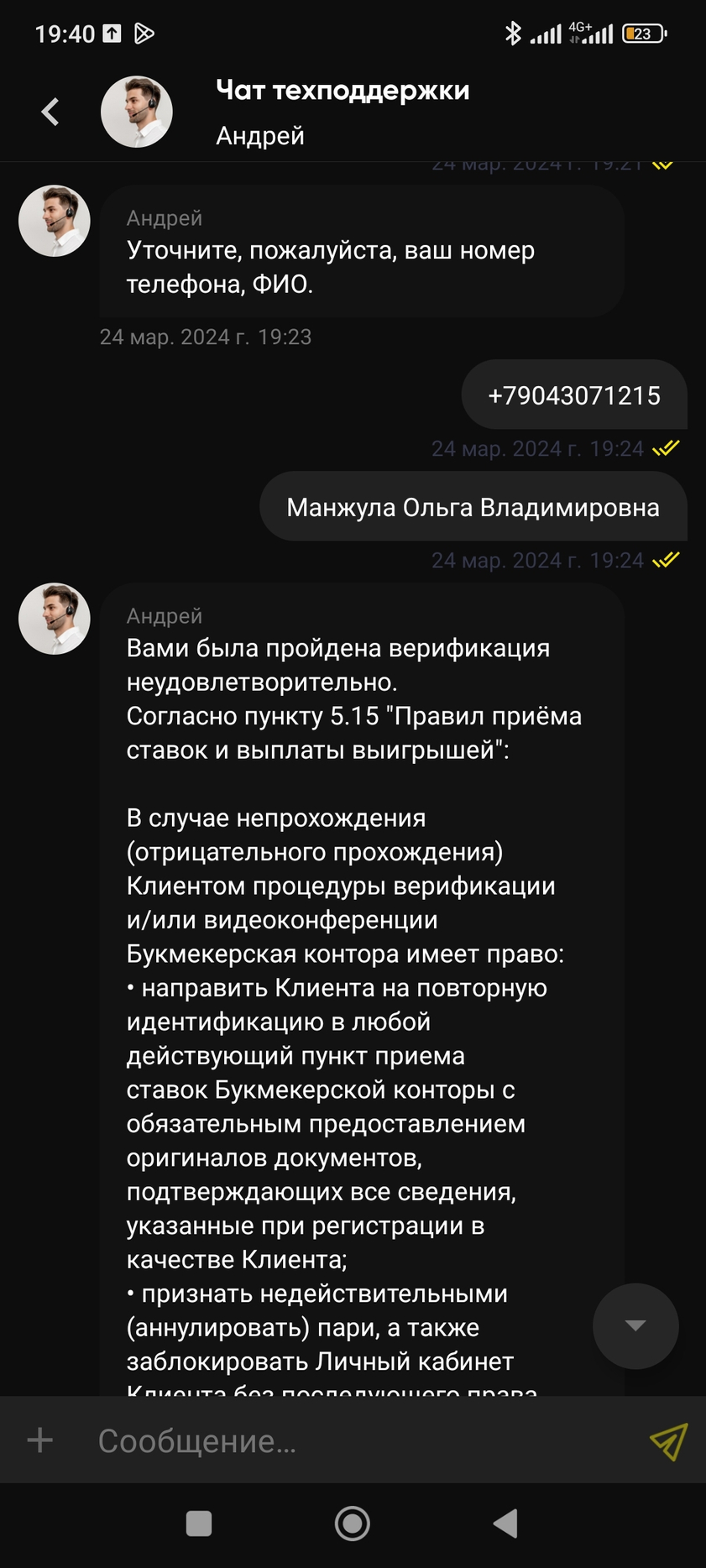Jump to the latest message with the down arrow
Screen dimensions: 706x1568
click(x=635, y=1325)
